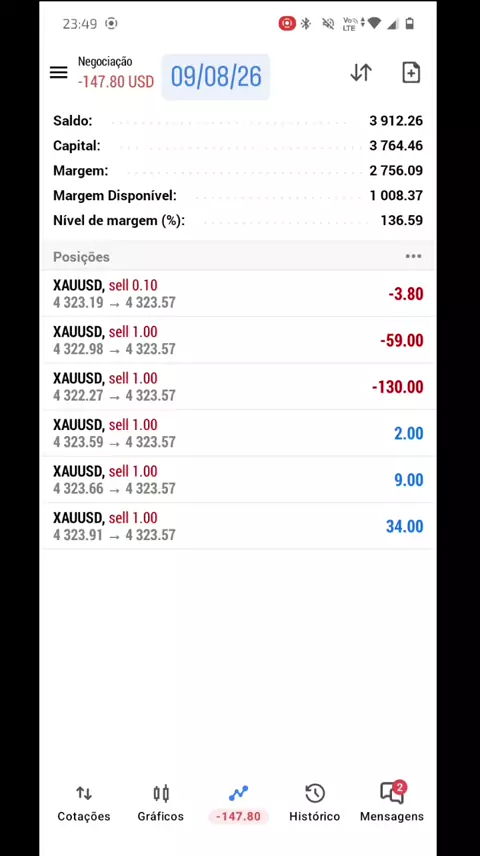Open the position with 34.00 profit
480x856 pixels.
[238, 526]
